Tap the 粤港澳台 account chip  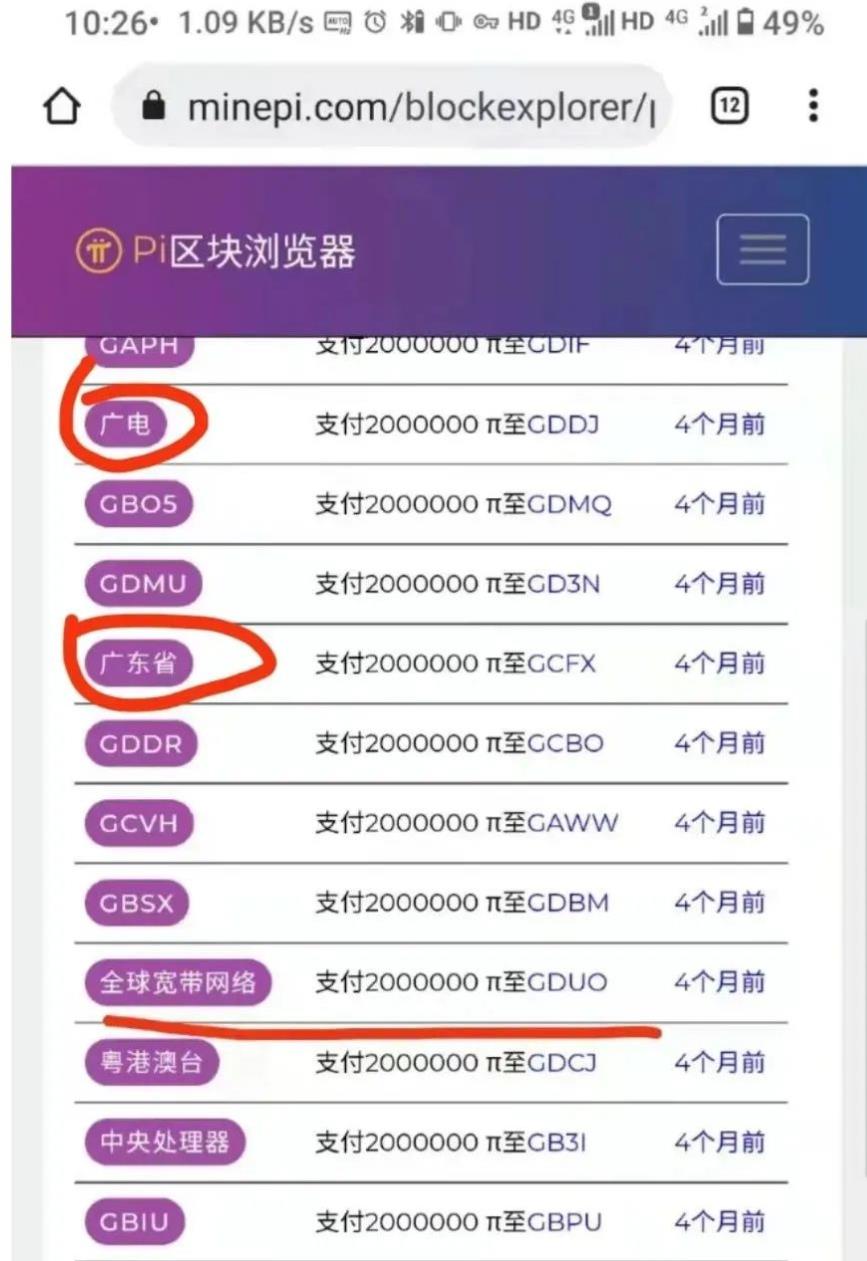click(x=151, y=1062)
